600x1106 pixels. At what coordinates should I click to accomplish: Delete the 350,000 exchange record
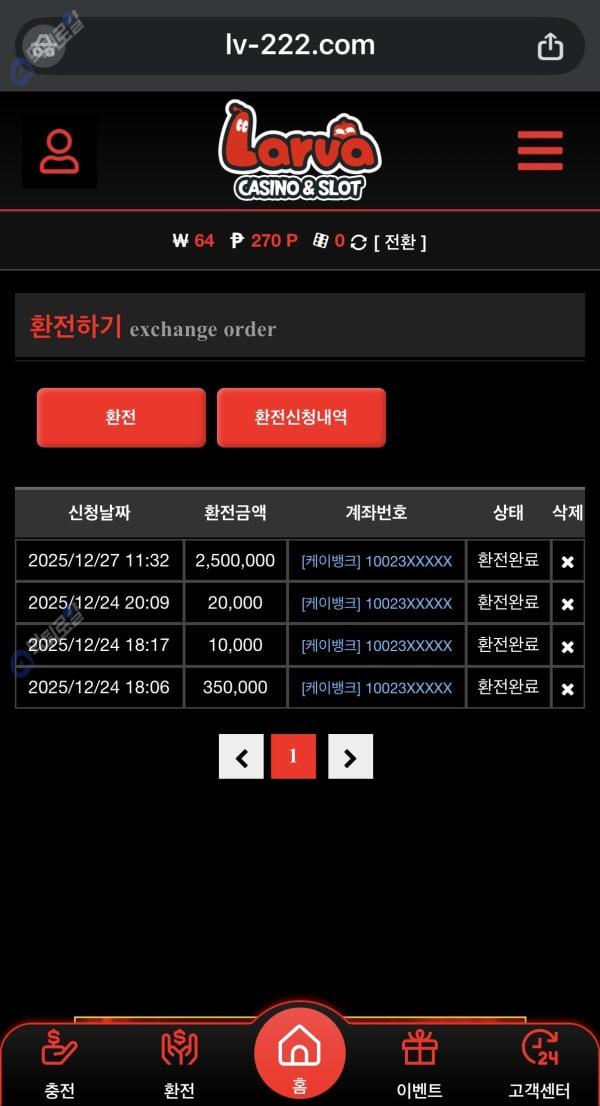point(567,689)
